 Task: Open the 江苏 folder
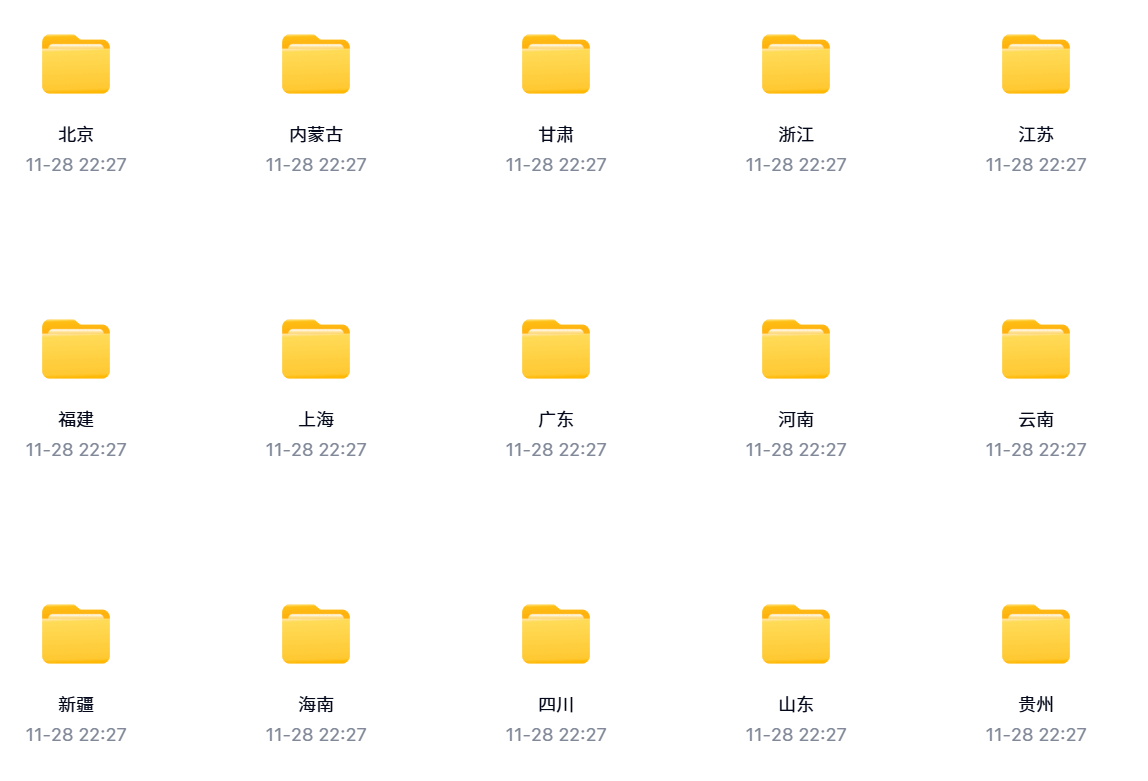pyautogui.click(x=1036, y=65)
